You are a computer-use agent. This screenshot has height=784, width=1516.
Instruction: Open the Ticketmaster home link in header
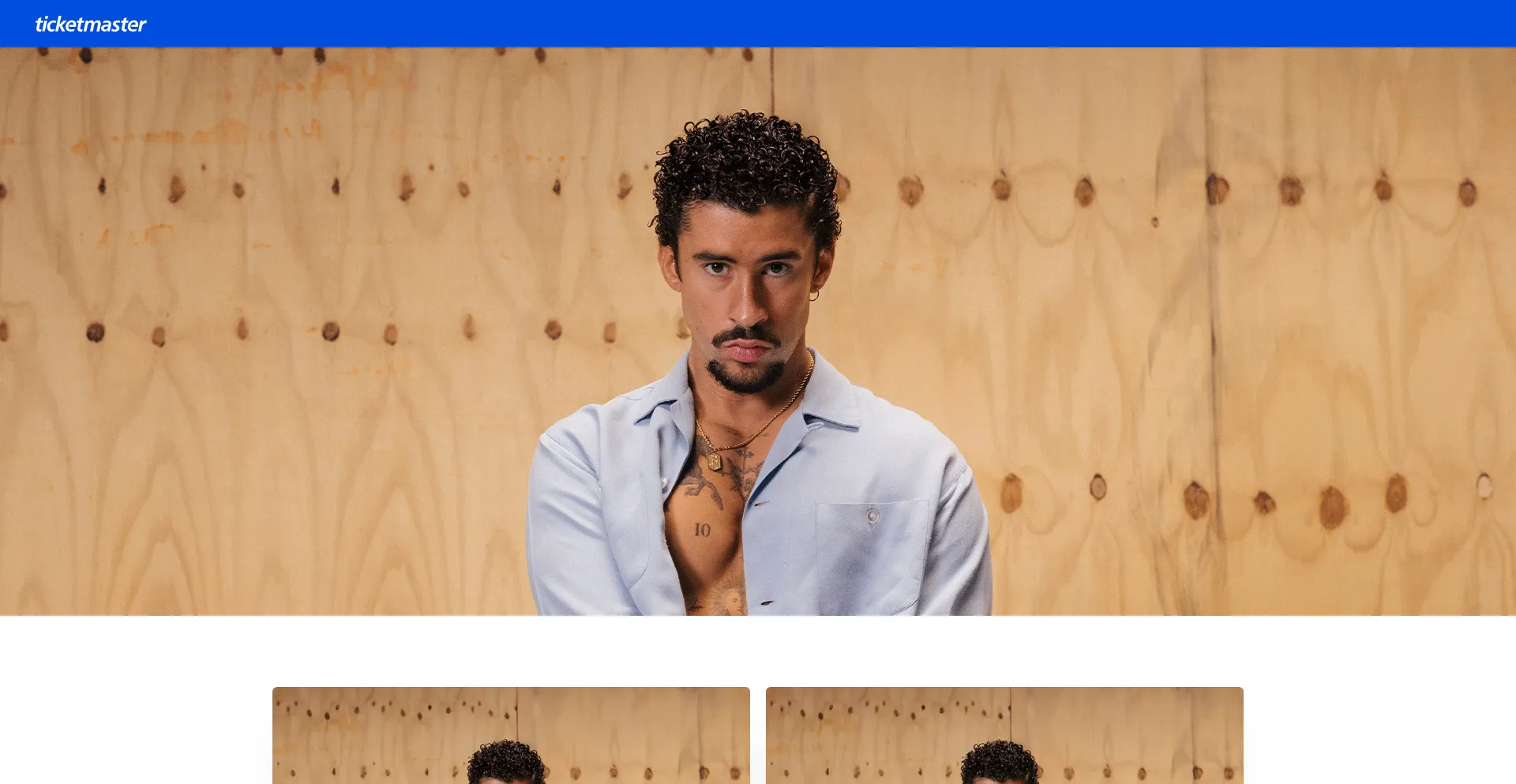click(x=91, y=24)
